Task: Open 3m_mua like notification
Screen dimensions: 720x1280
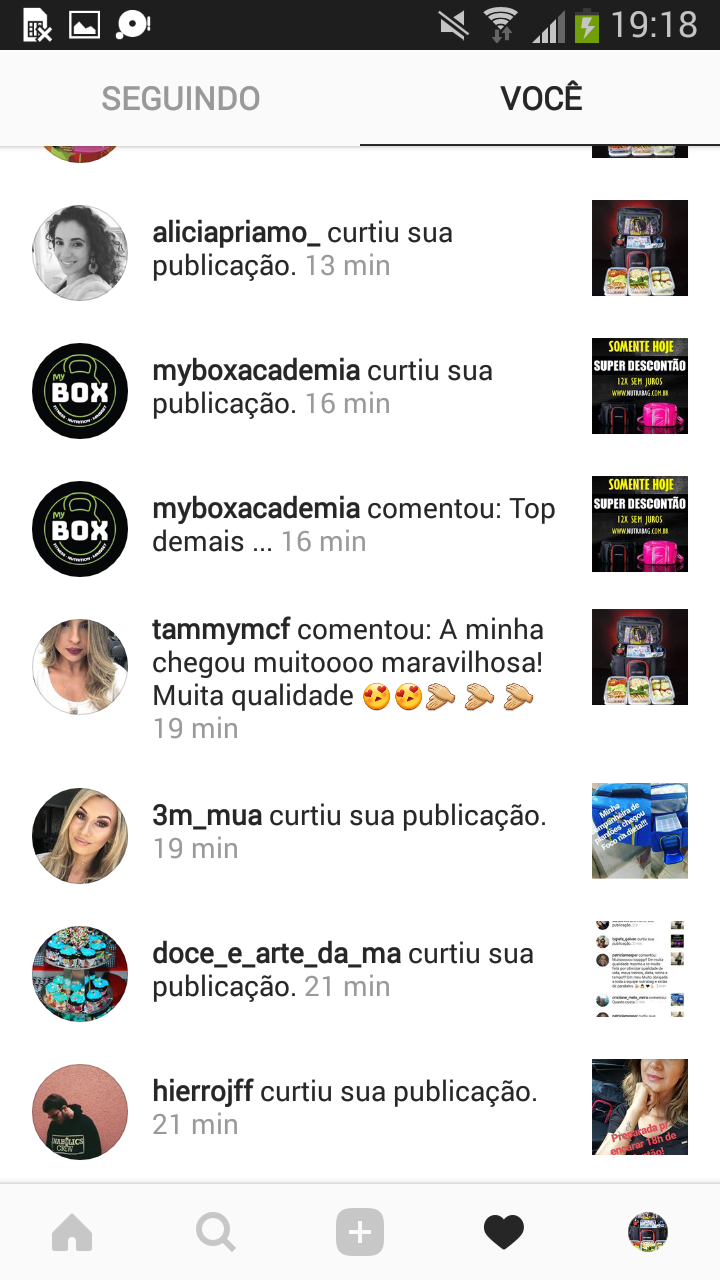Action: (350, 830)
